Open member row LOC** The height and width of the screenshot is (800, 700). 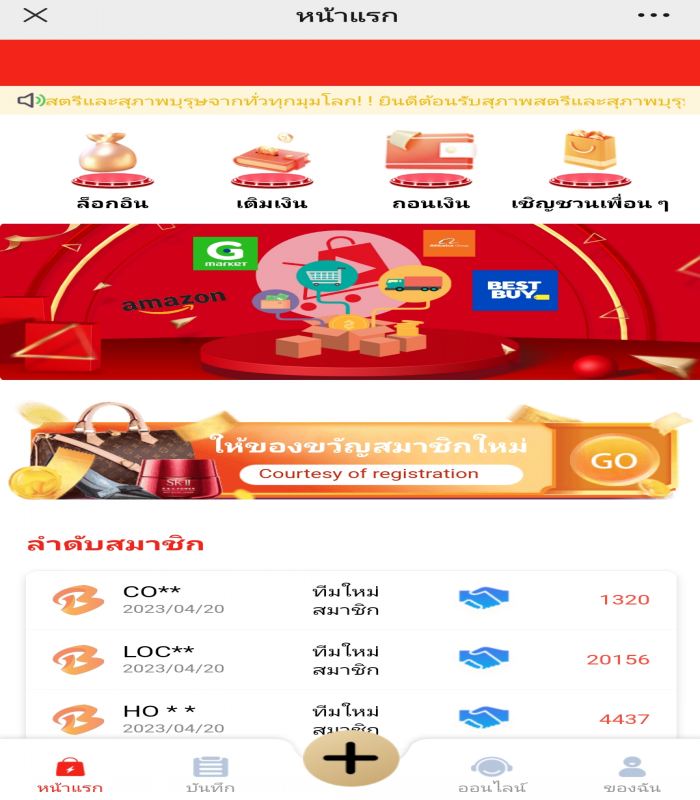[350, 659]
